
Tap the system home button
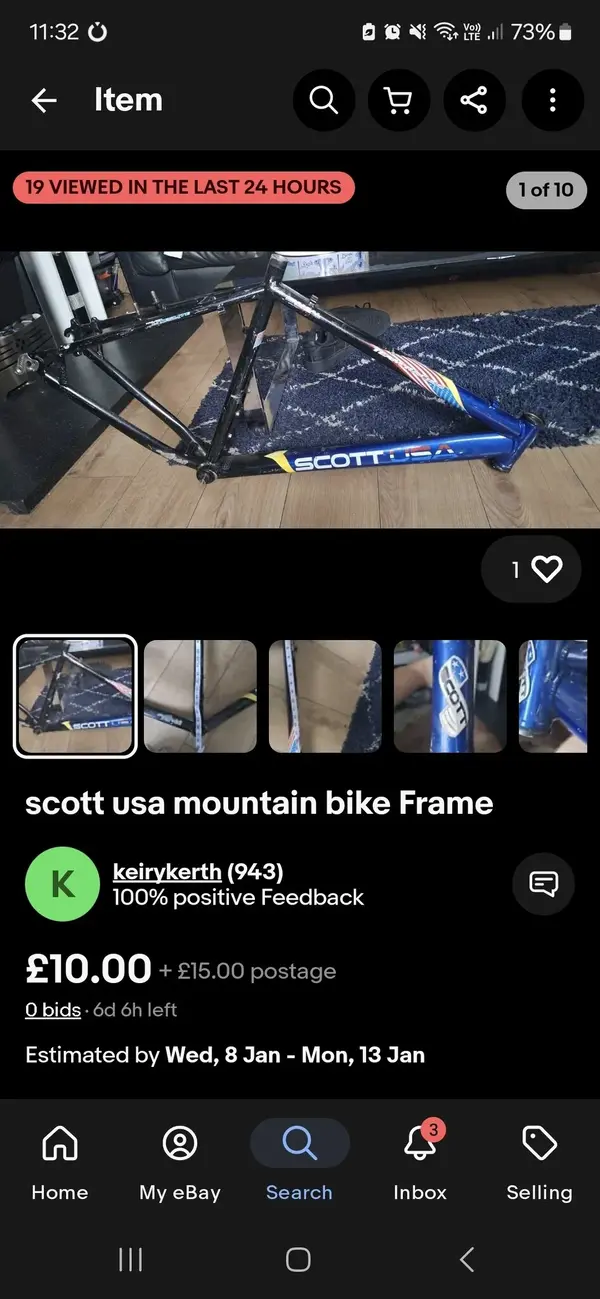coord(298,1259)
